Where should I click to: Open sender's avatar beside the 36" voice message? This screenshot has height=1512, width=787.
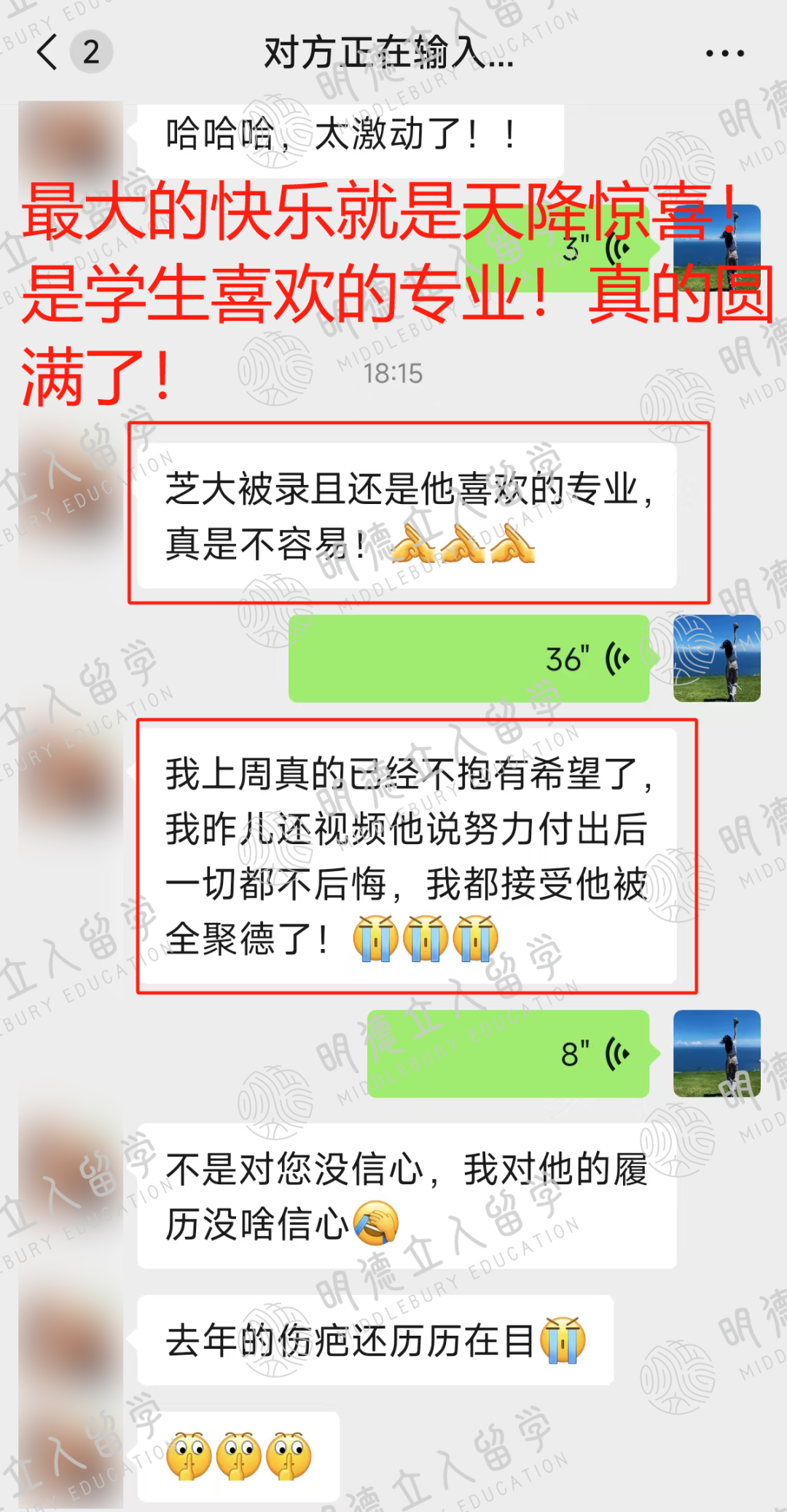pyautogui.click(x=717, y=658)
